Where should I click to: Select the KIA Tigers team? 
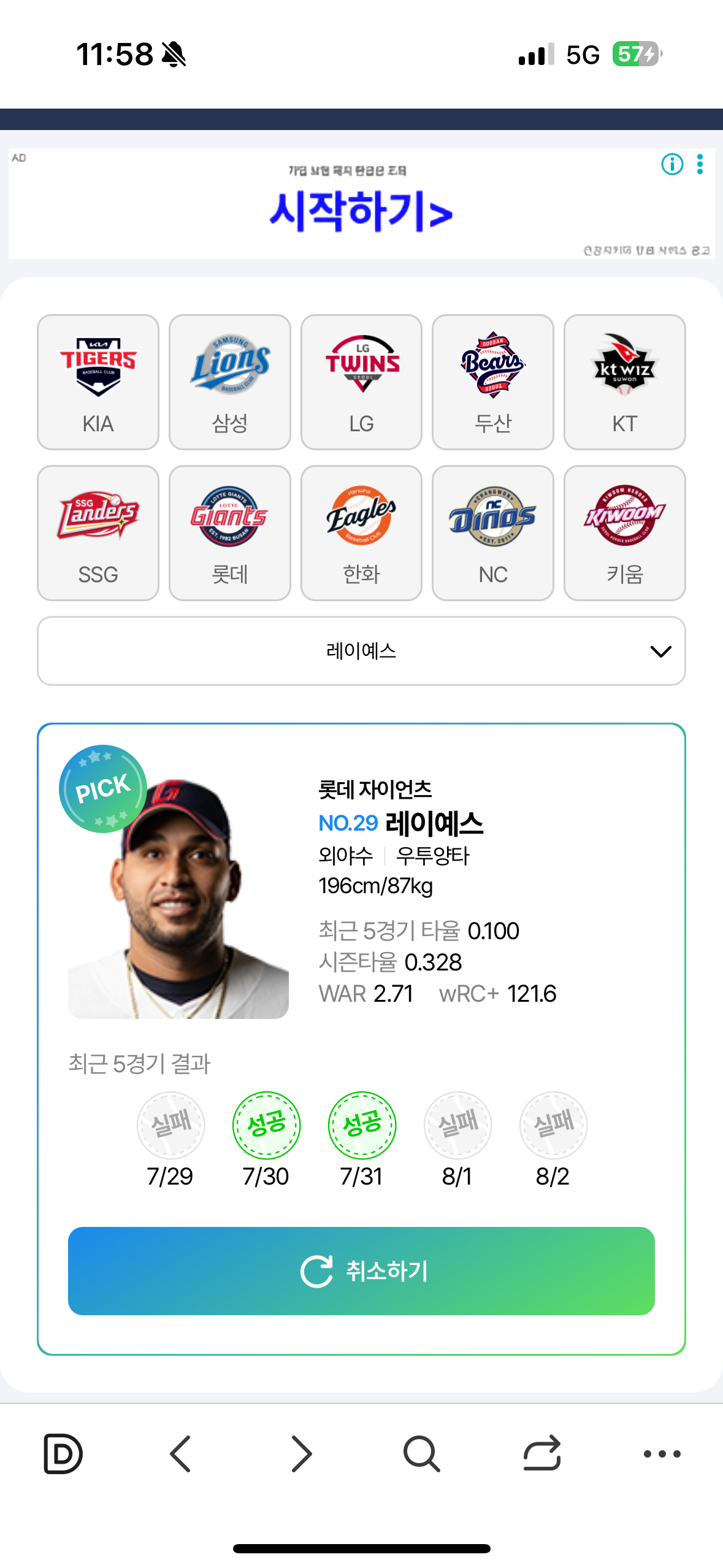point(98,382)
